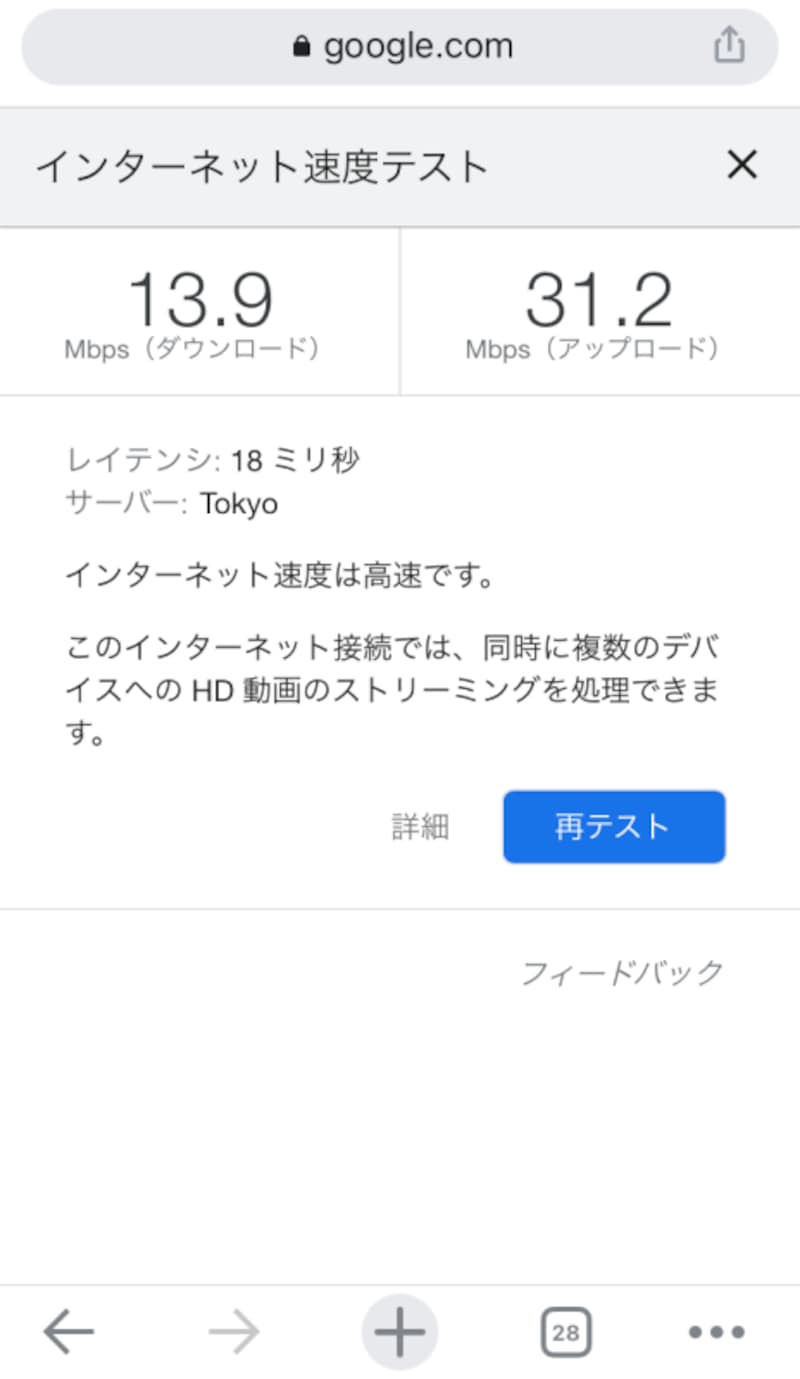800x1379 pixels.
Task: Share this page from the address bar
Action: [729, 46]
